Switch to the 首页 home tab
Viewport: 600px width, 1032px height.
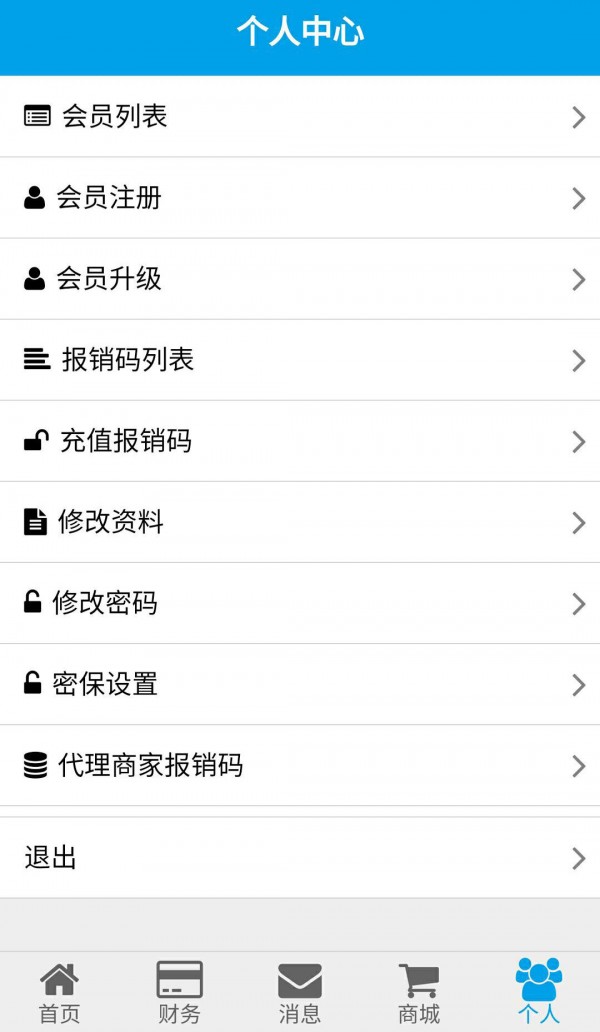(x=60, y=992)
